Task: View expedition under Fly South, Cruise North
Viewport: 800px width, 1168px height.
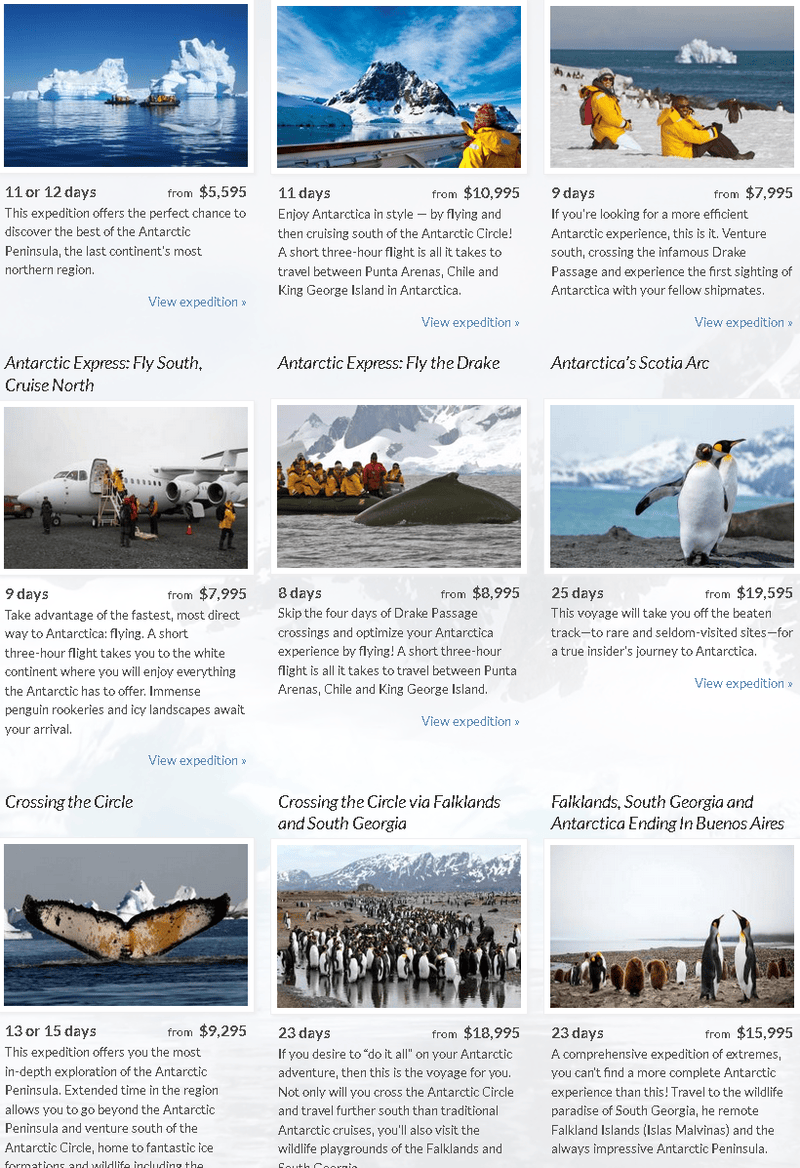Action: (x=197, y=760)
